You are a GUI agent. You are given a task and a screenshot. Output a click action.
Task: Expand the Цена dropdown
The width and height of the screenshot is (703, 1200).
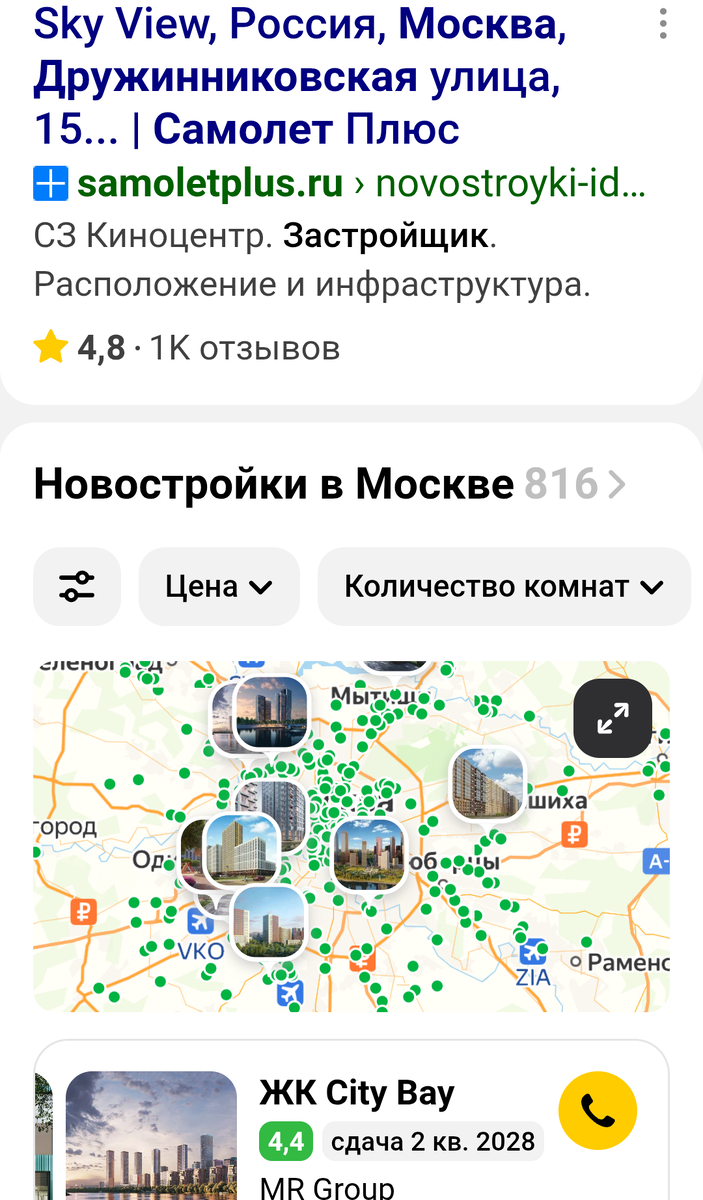219,586
